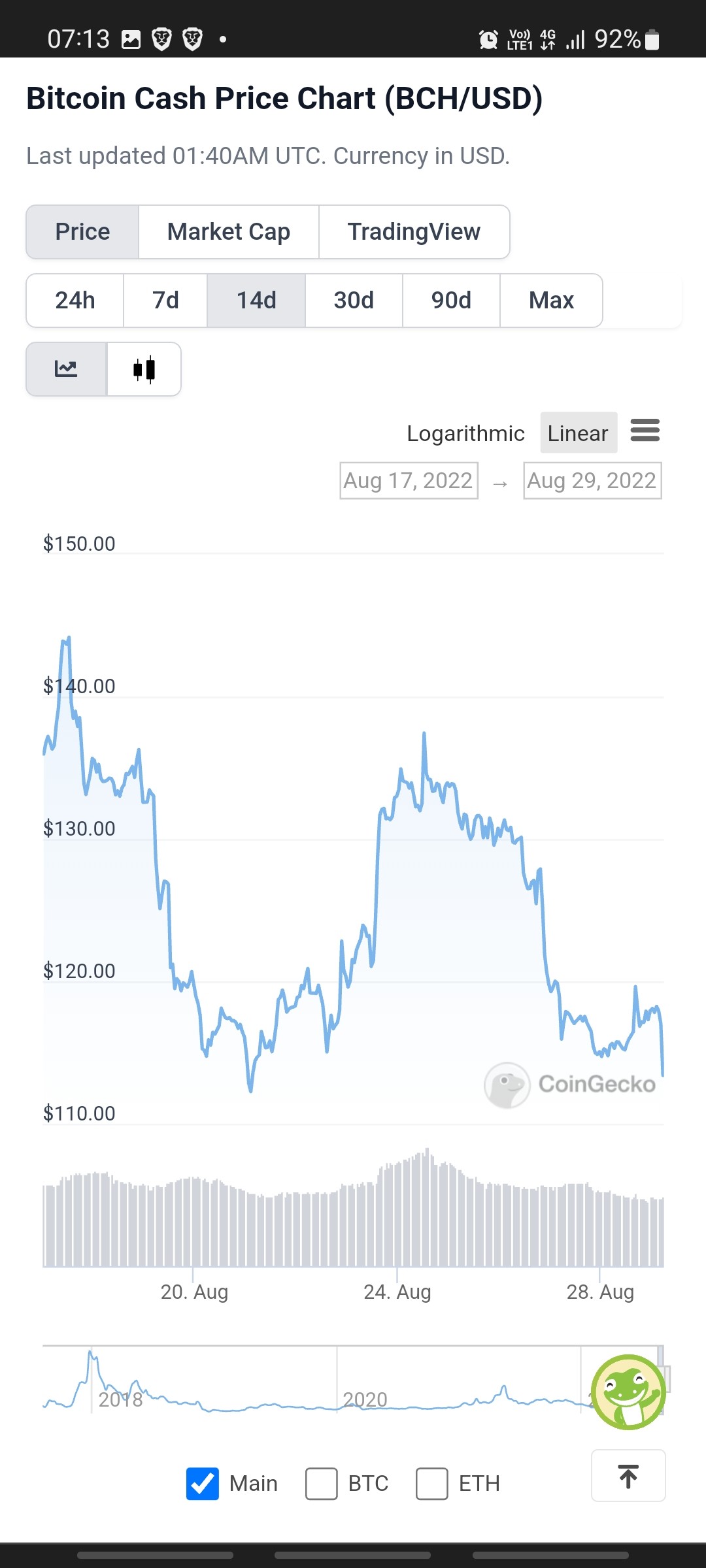The height and width of the screenshot is (1568, 706).
Task: Enable the BTC comparison checkbox
Action: [322, 1484]
